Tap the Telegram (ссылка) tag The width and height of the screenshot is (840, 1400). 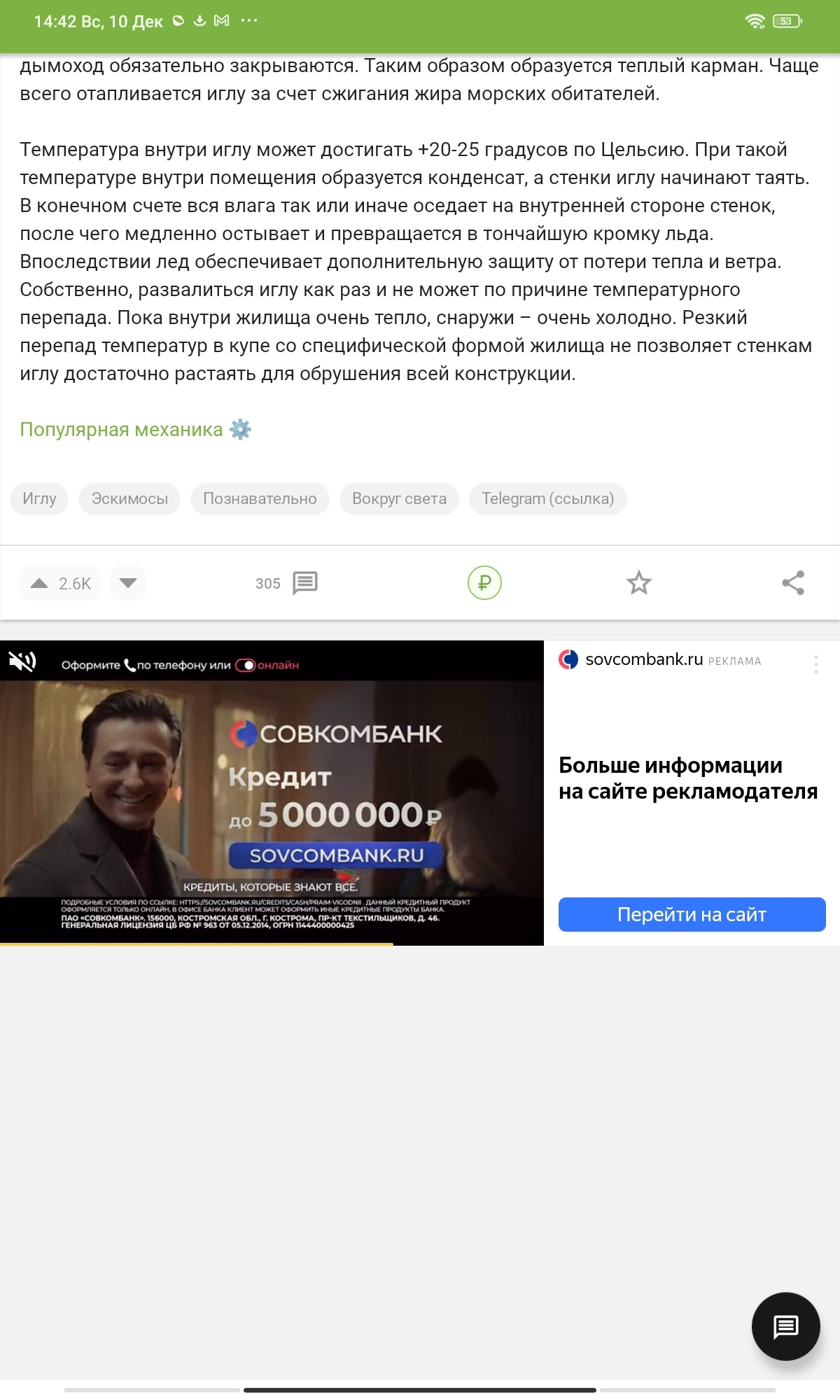pos(547,498)
